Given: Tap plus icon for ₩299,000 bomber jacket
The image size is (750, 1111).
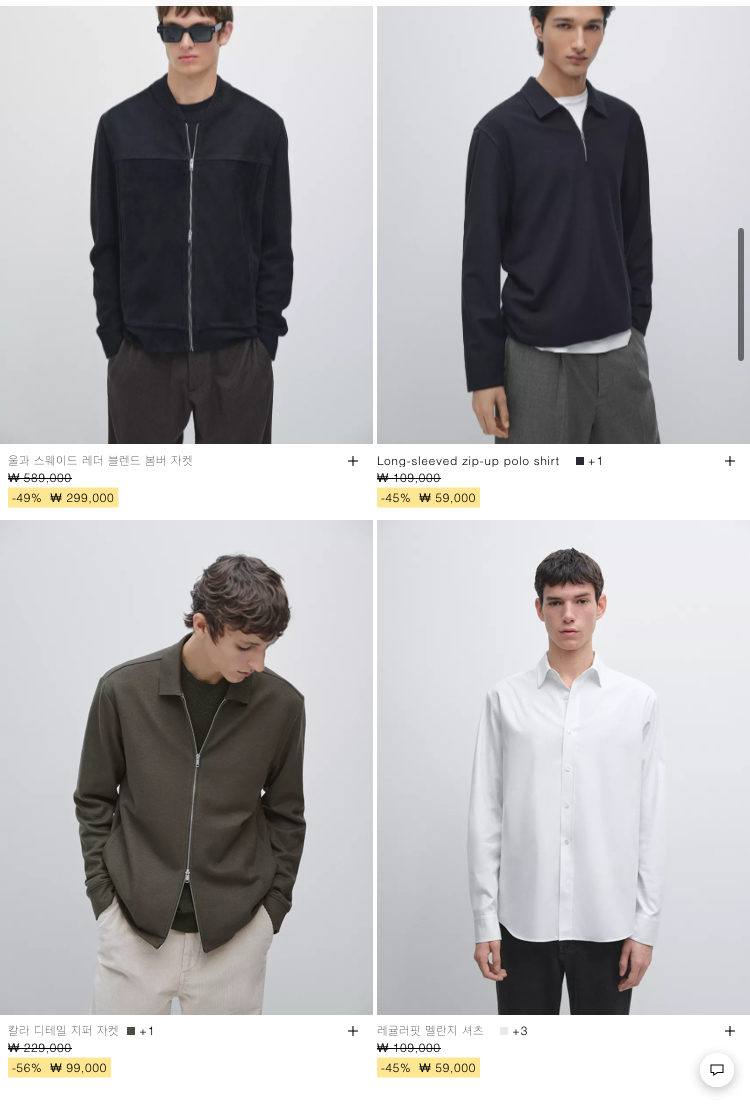Looking at the screenshot, I should (353, 461).
